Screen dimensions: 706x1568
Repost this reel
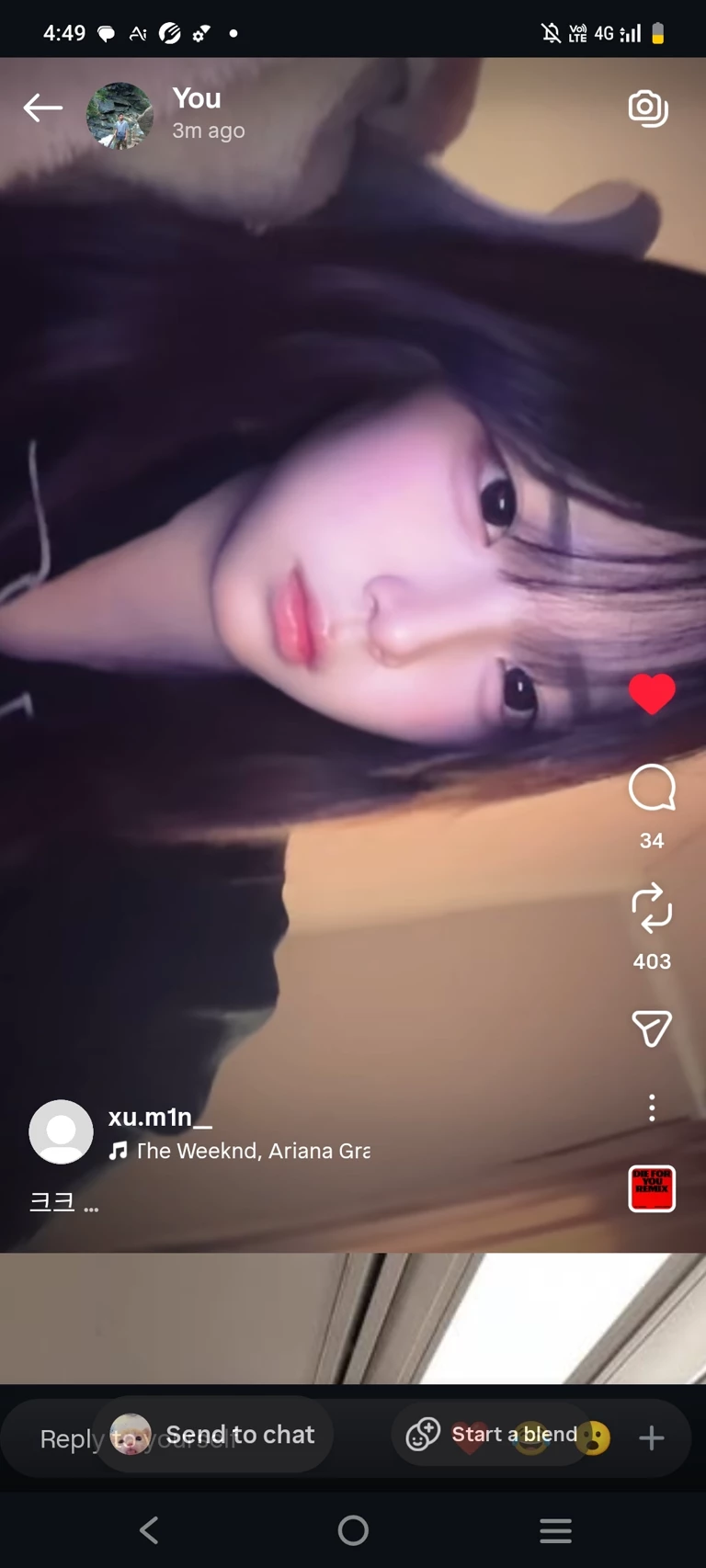click(x=652, y=908)
